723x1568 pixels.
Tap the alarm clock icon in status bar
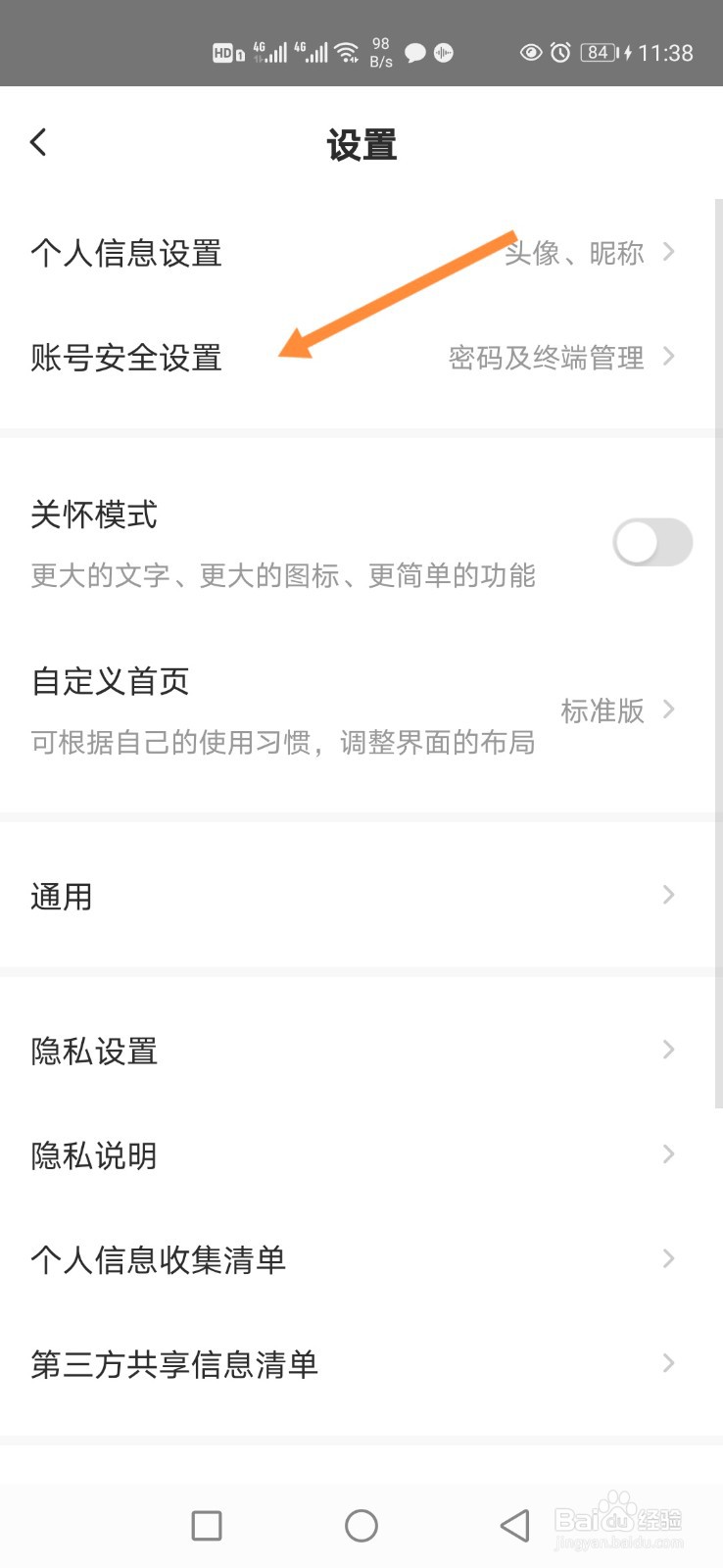tap(558, 52)
